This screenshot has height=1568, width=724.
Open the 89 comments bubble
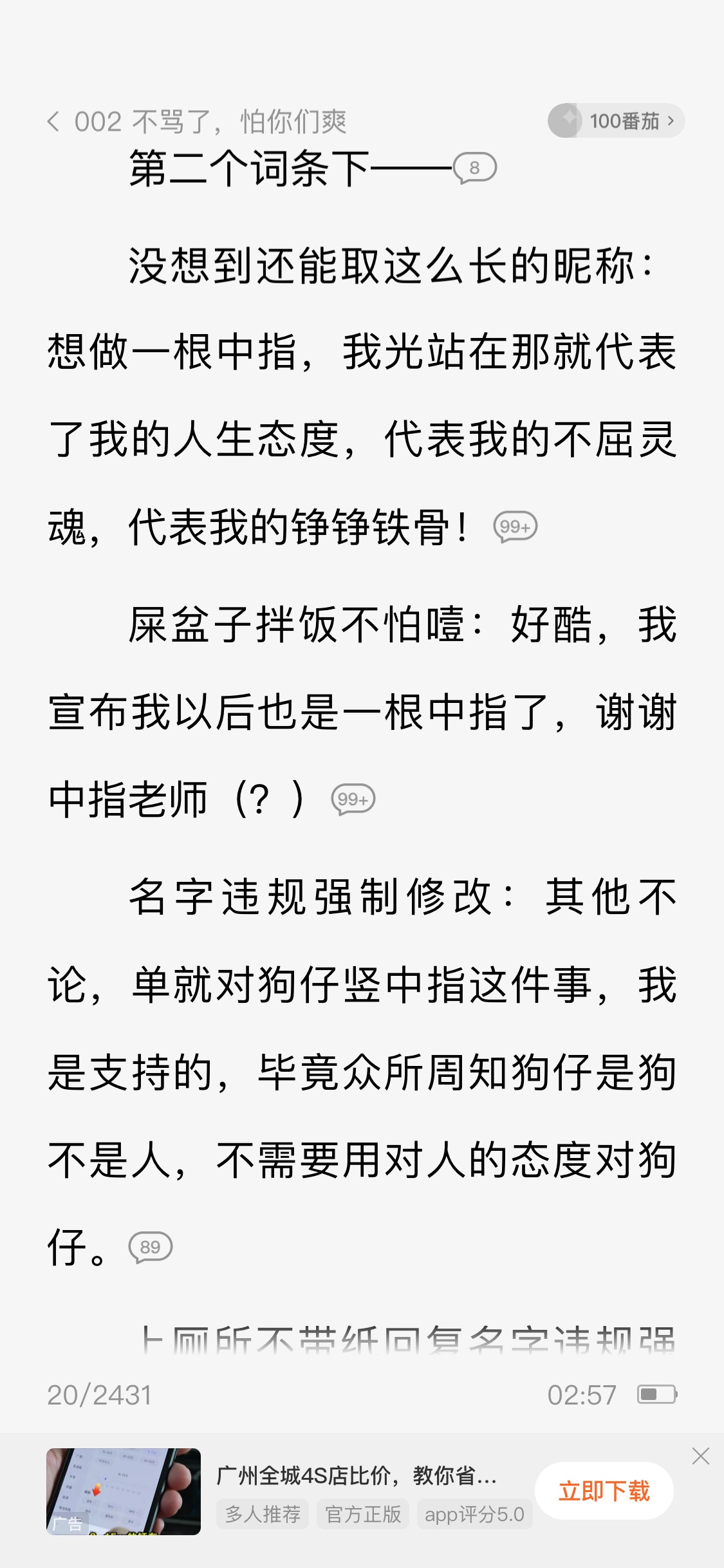click(x=150, y=1247)
